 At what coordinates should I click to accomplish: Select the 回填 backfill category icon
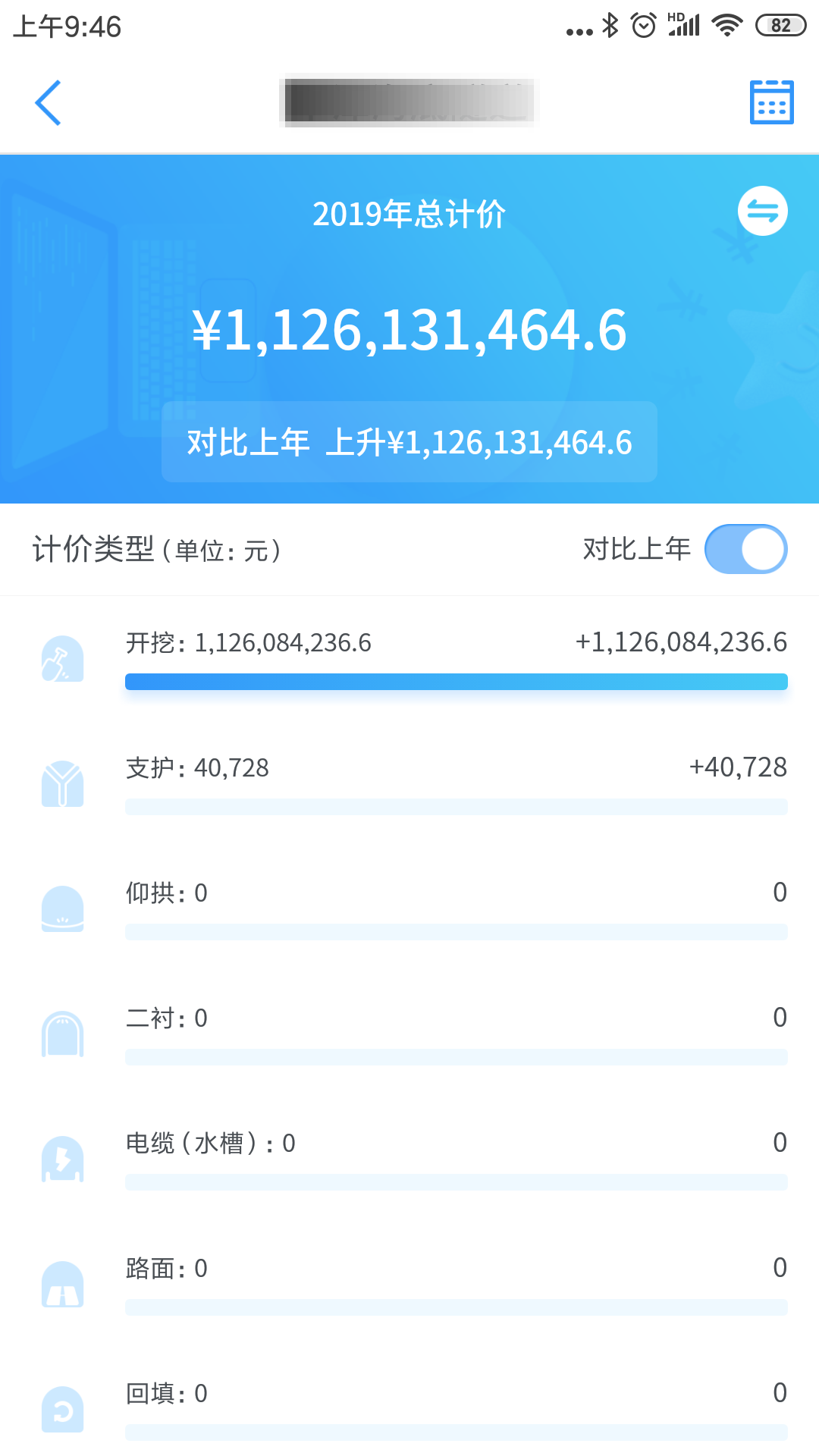(63, 1409)
